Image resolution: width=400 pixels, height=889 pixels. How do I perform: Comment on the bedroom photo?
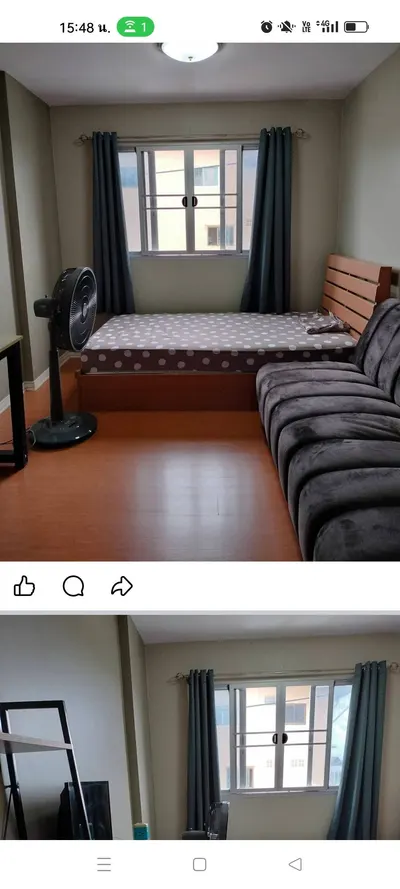coord(73,586)
